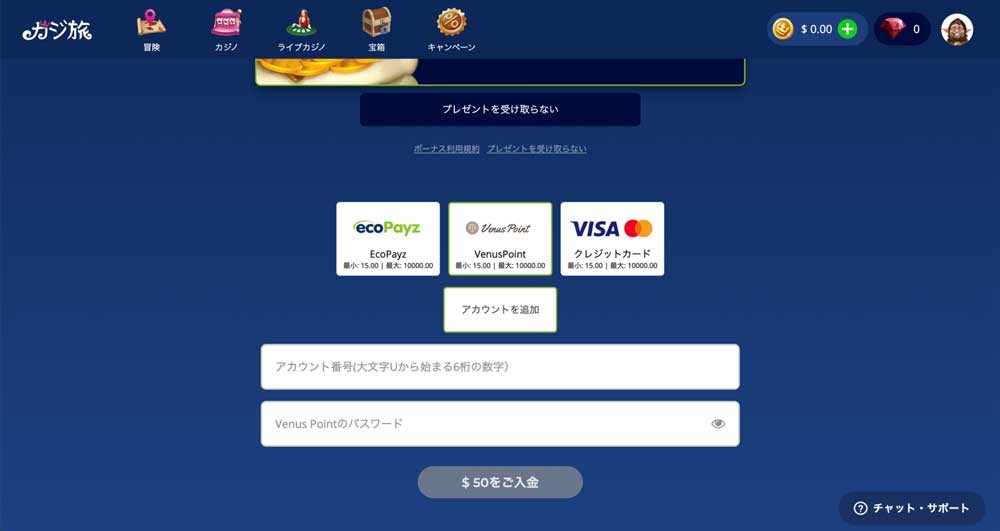Tap アカウントを追加 button
The width and height of the screenshot is (1000, 531).
500,310
